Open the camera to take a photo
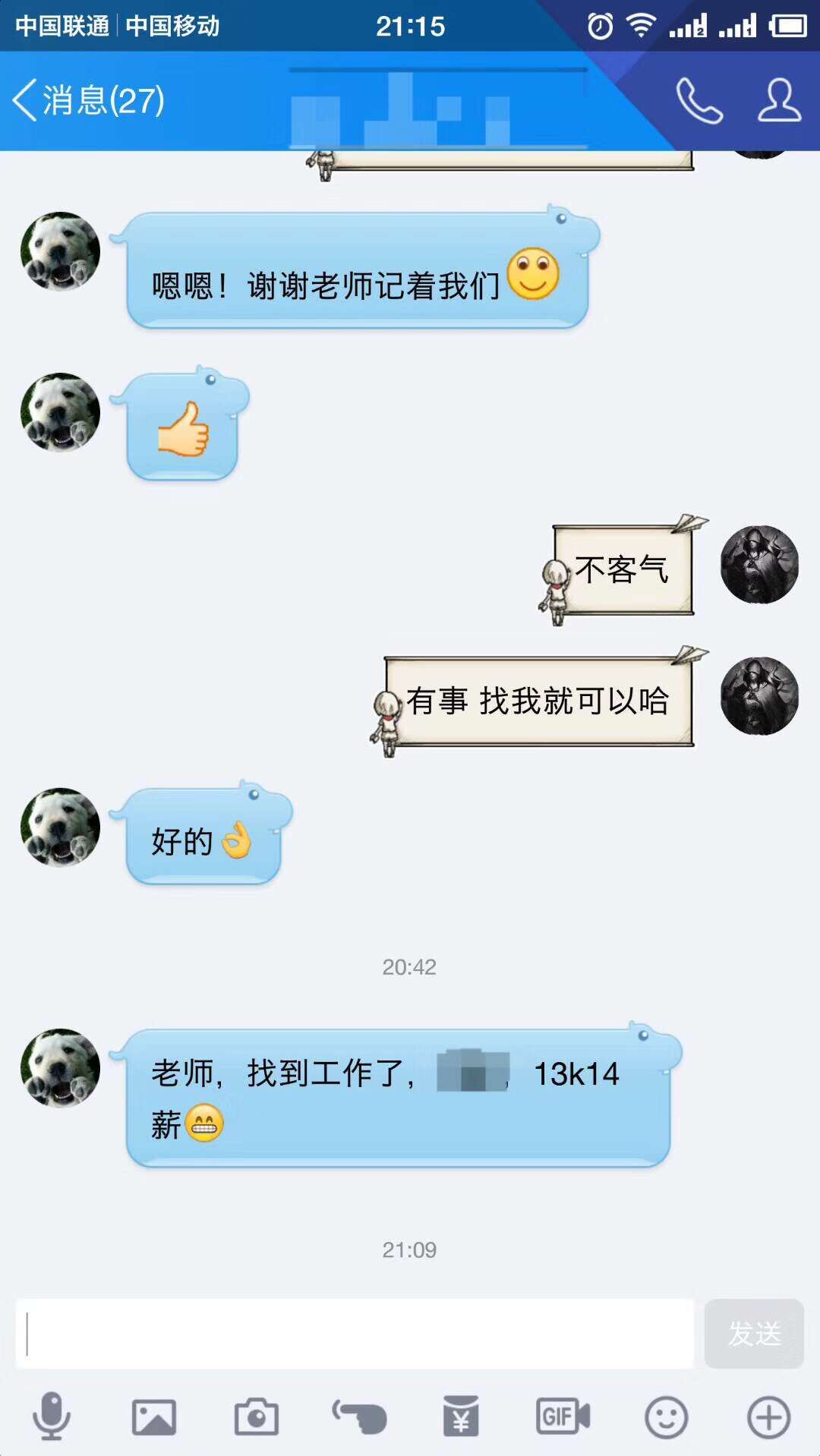The width and height of the screenshot is (820, 1456). click(256, 1417)
